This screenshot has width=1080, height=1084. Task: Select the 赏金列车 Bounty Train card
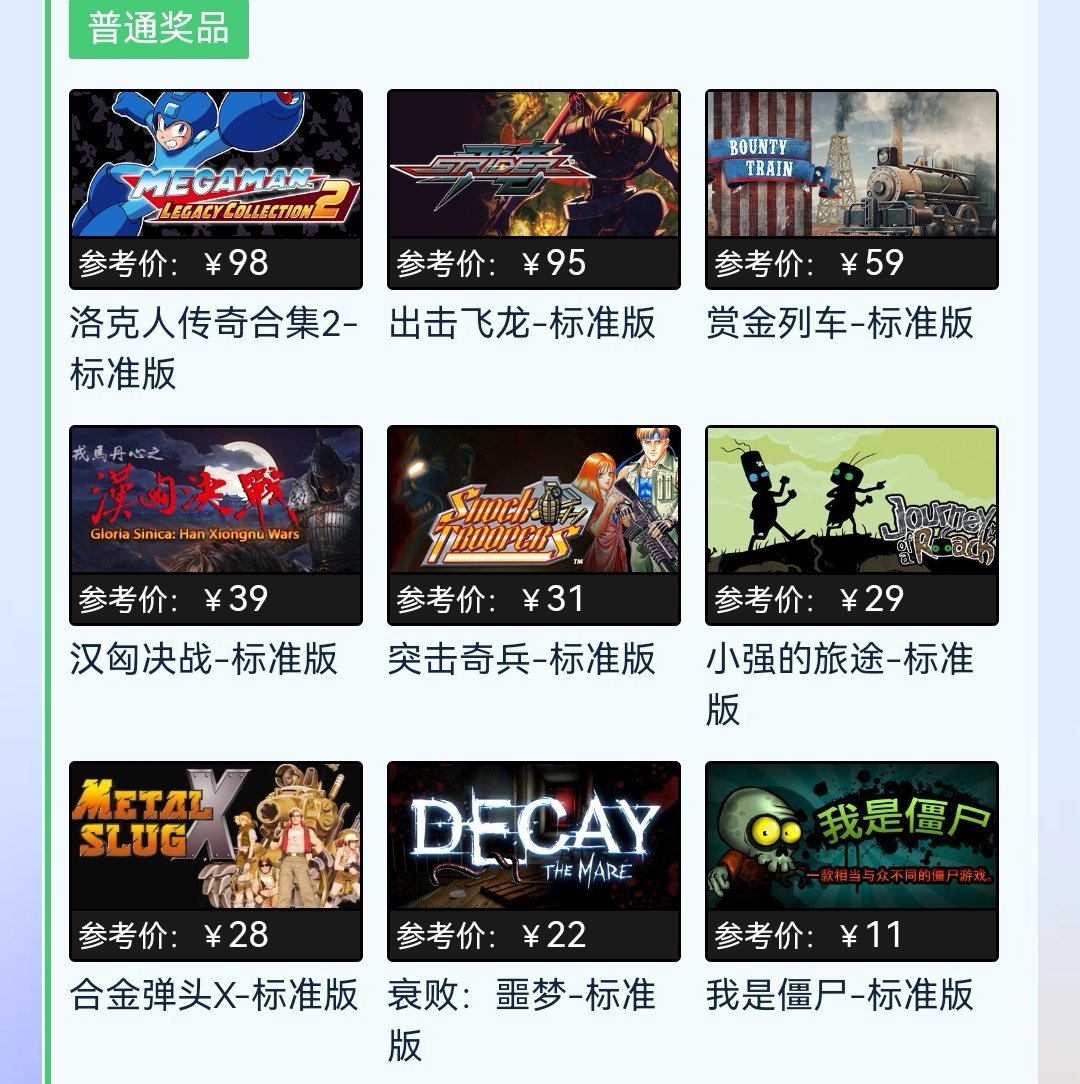coord(851,165)
